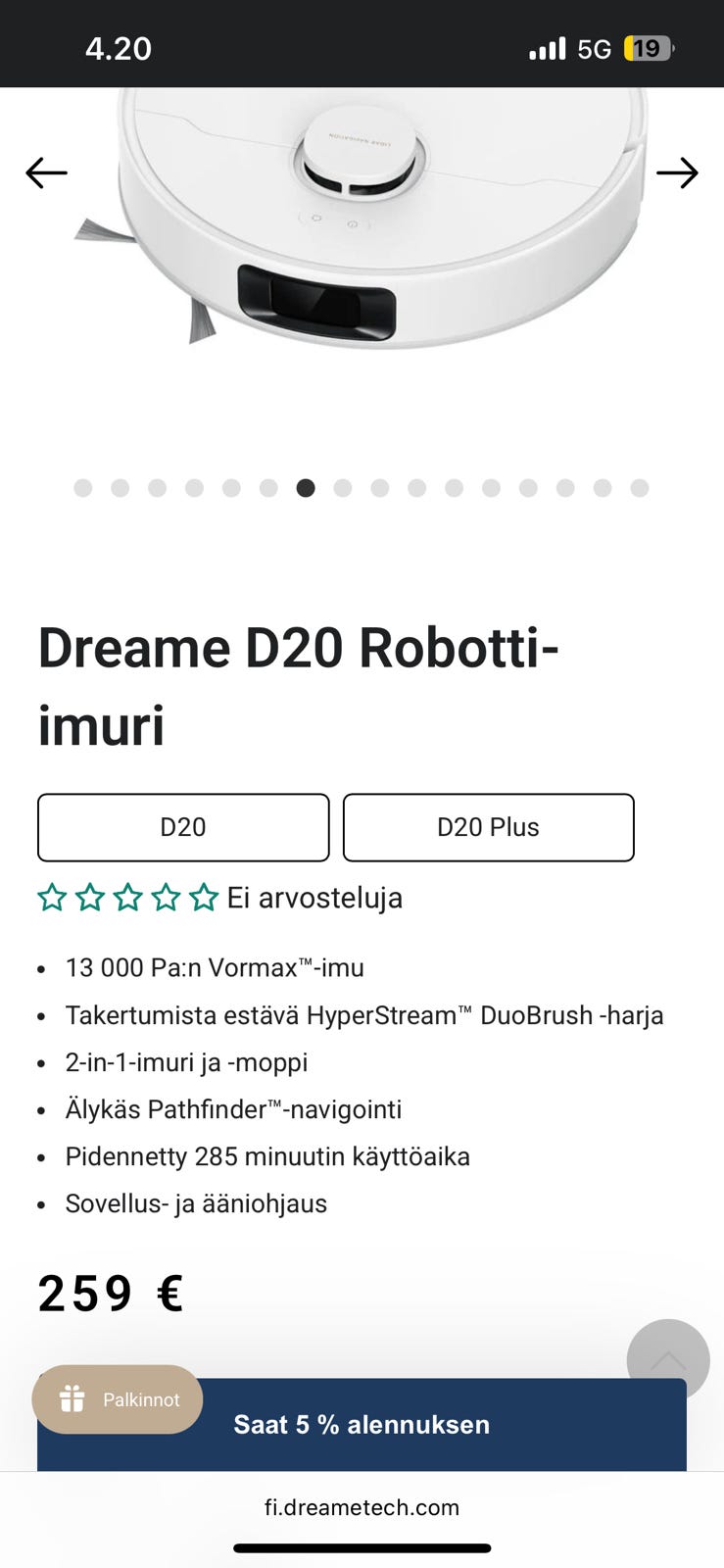This screenshot has width=724, height=1568.
Task: Jump back to top with the arrow button
Action: point(668,1360)
